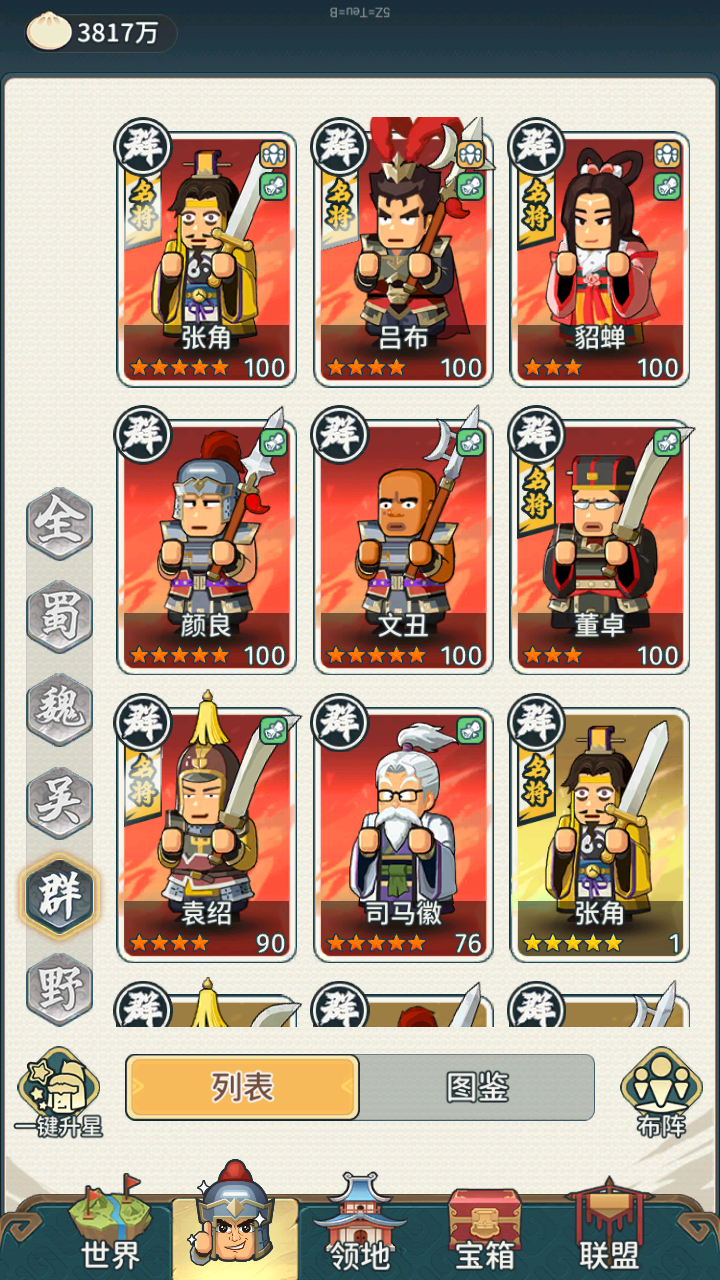Go to the 世界 tab

(110, 1230)
